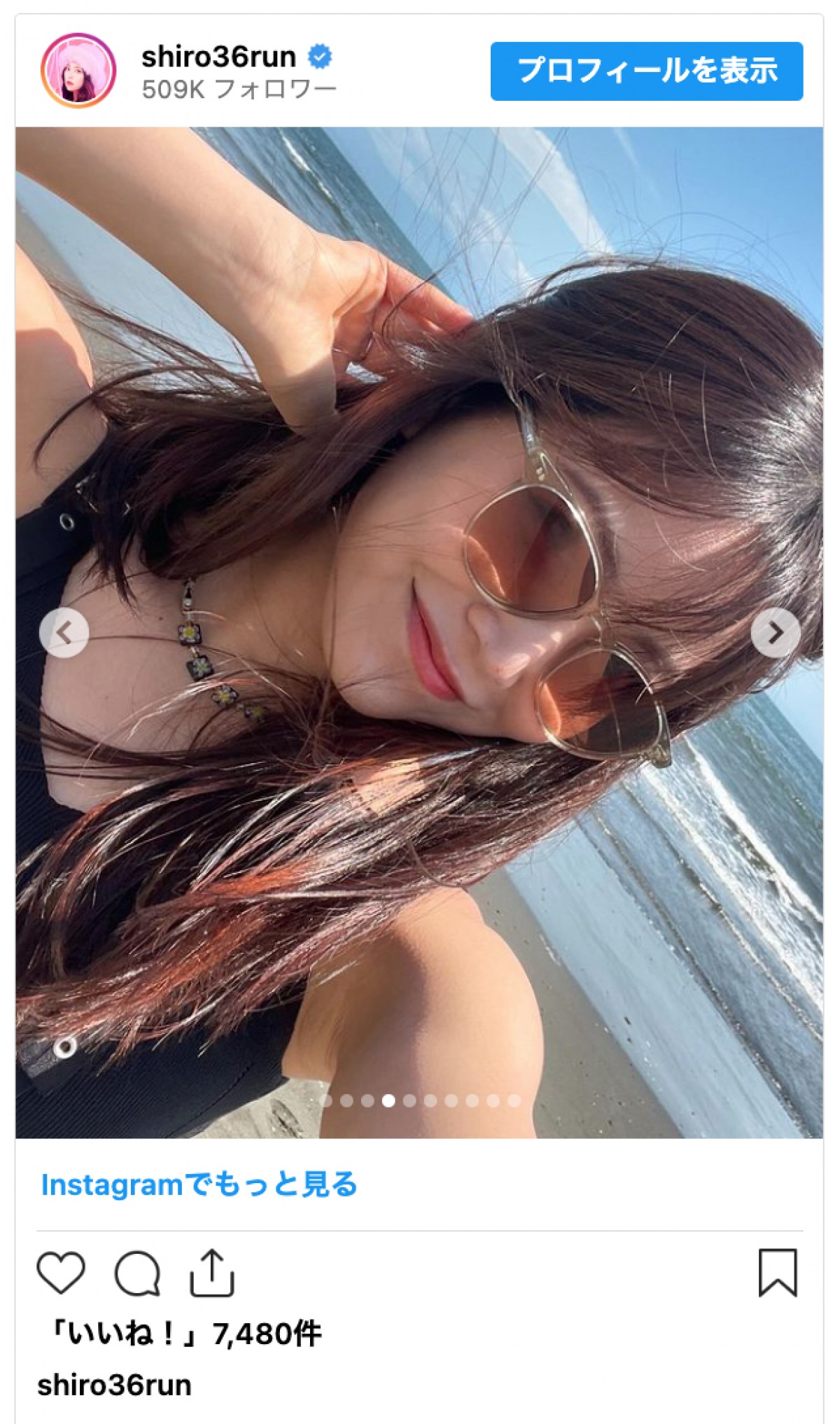Share this post

[x=211, y=1272]
